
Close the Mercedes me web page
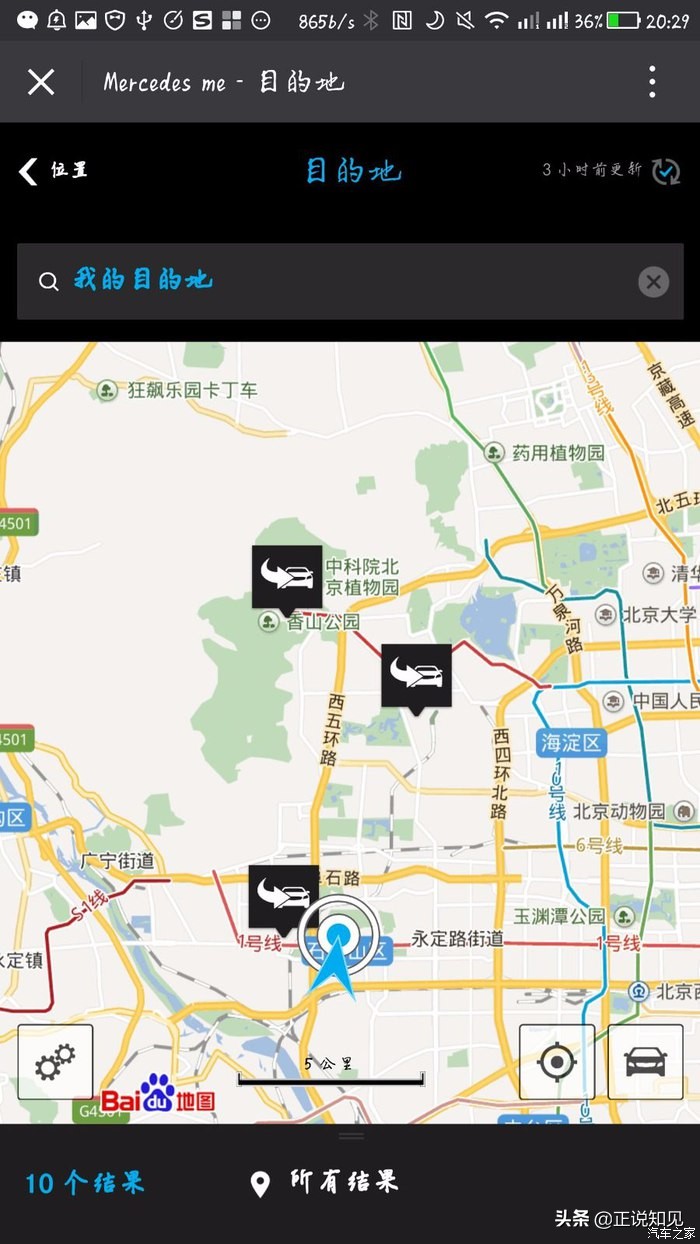[x=41, y=82]
